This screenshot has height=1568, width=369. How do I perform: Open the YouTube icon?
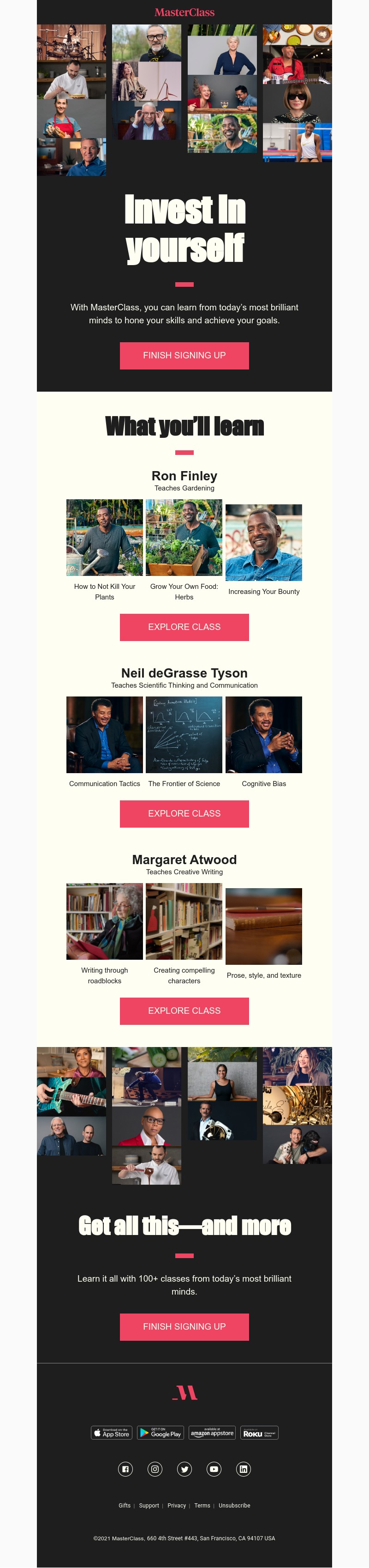(214, 1469)
